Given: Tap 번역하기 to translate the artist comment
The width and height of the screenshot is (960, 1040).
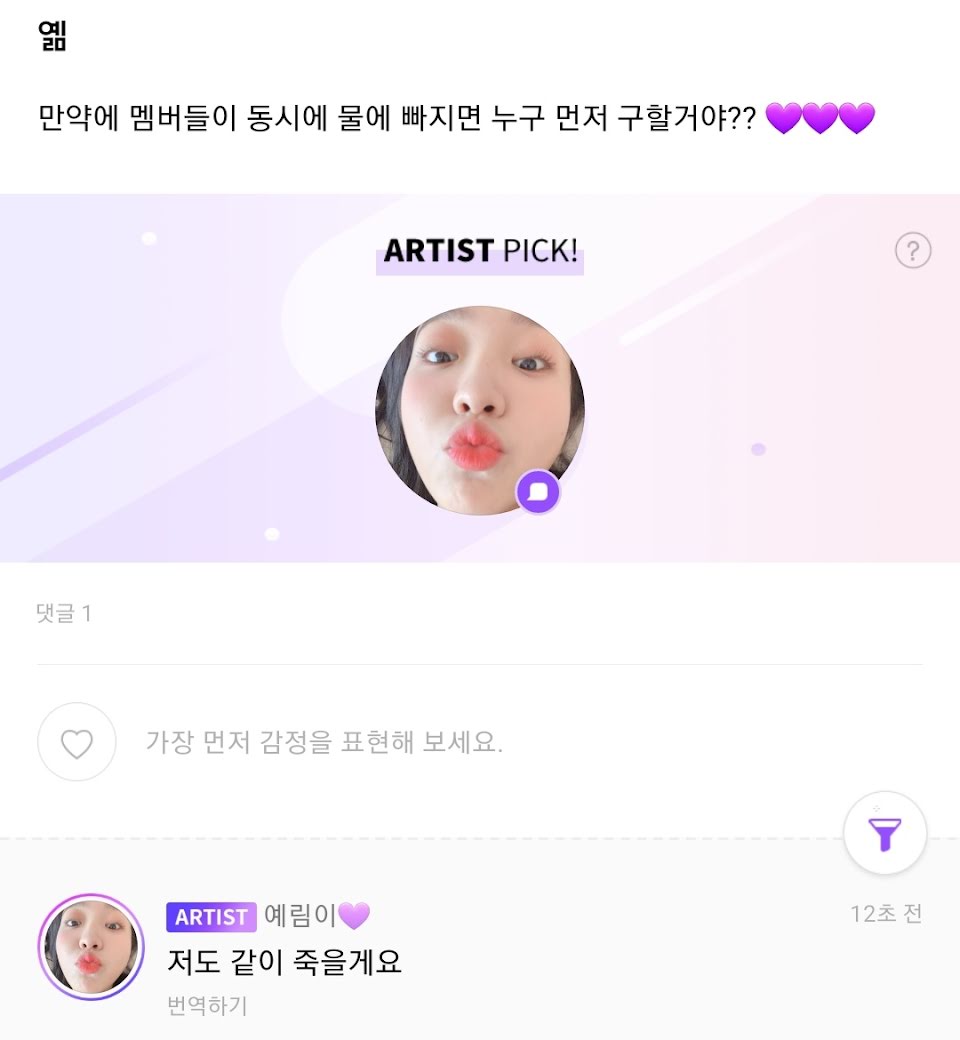Looking at the screenshot, I should pos(207,1006).
